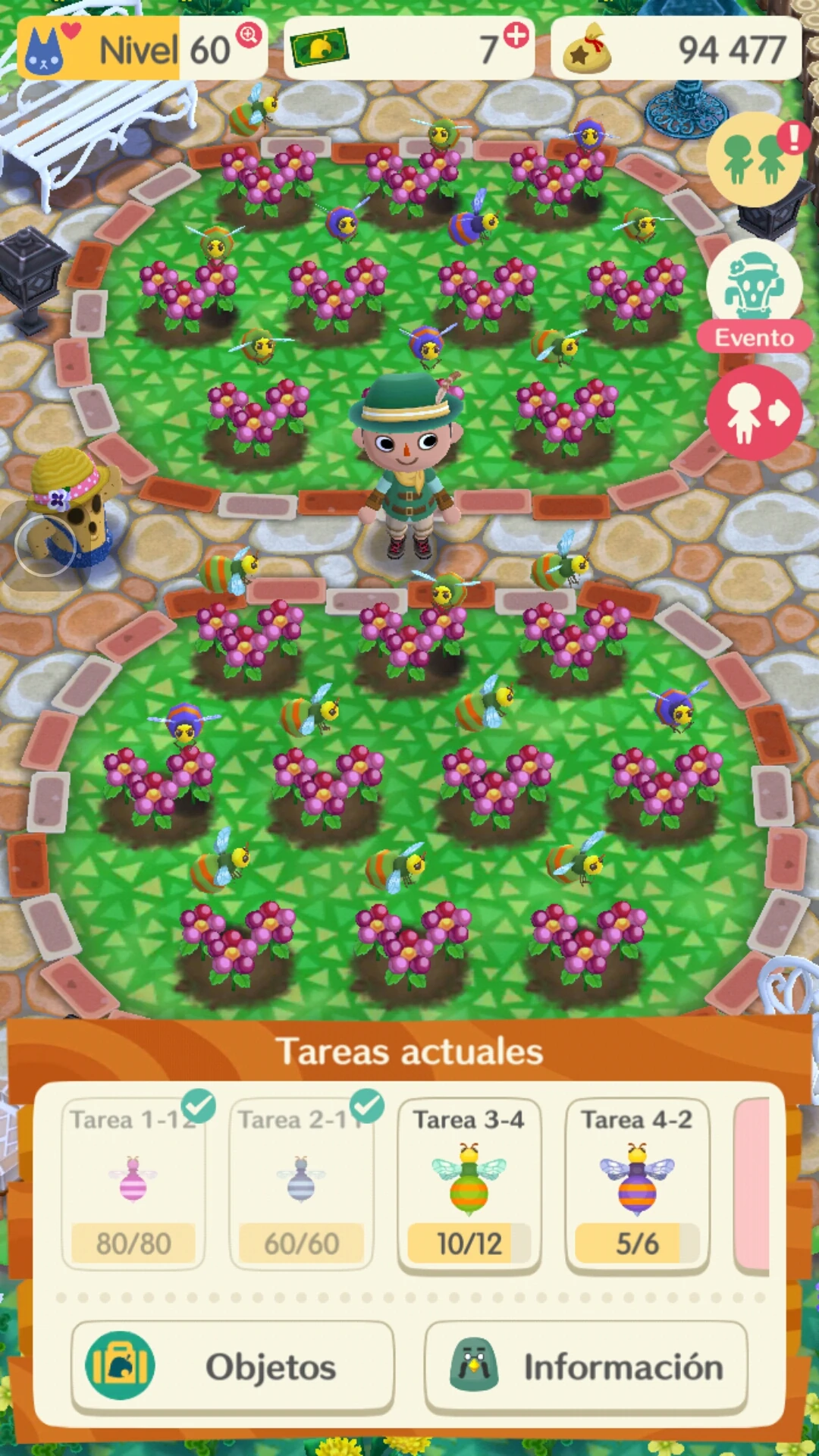This screenshot has height=1456, width=819.
Task: Add more Leaf Tickets with the plus icon
Action: [x=516, y=36]
